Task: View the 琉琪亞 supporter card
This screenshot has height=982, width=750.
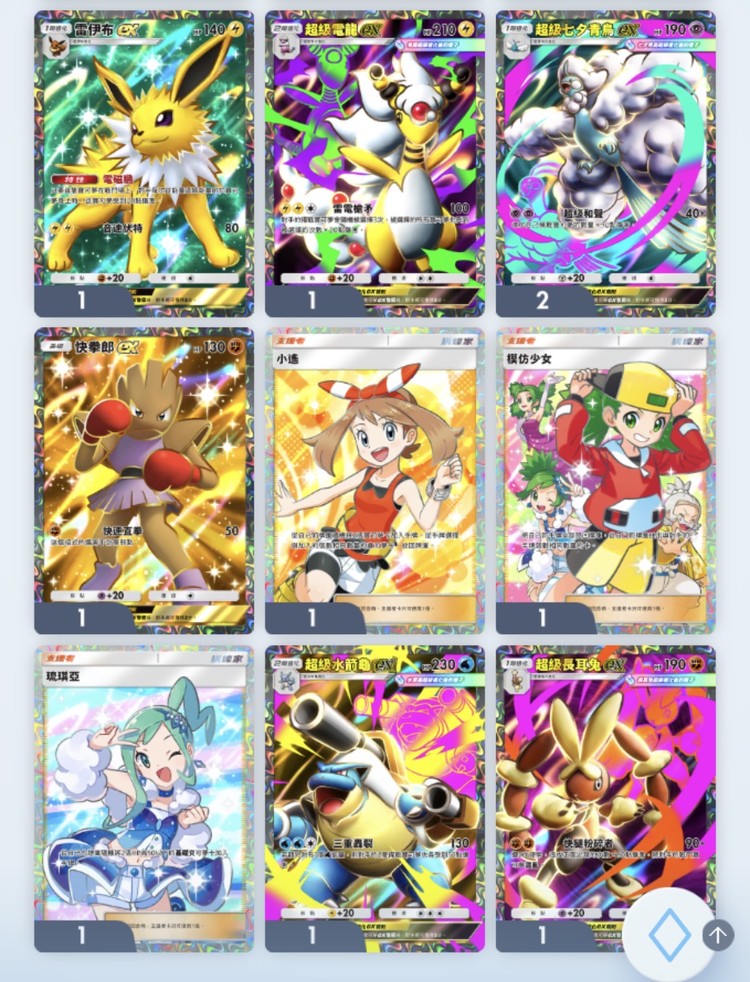Action: [x=144, y=790]
